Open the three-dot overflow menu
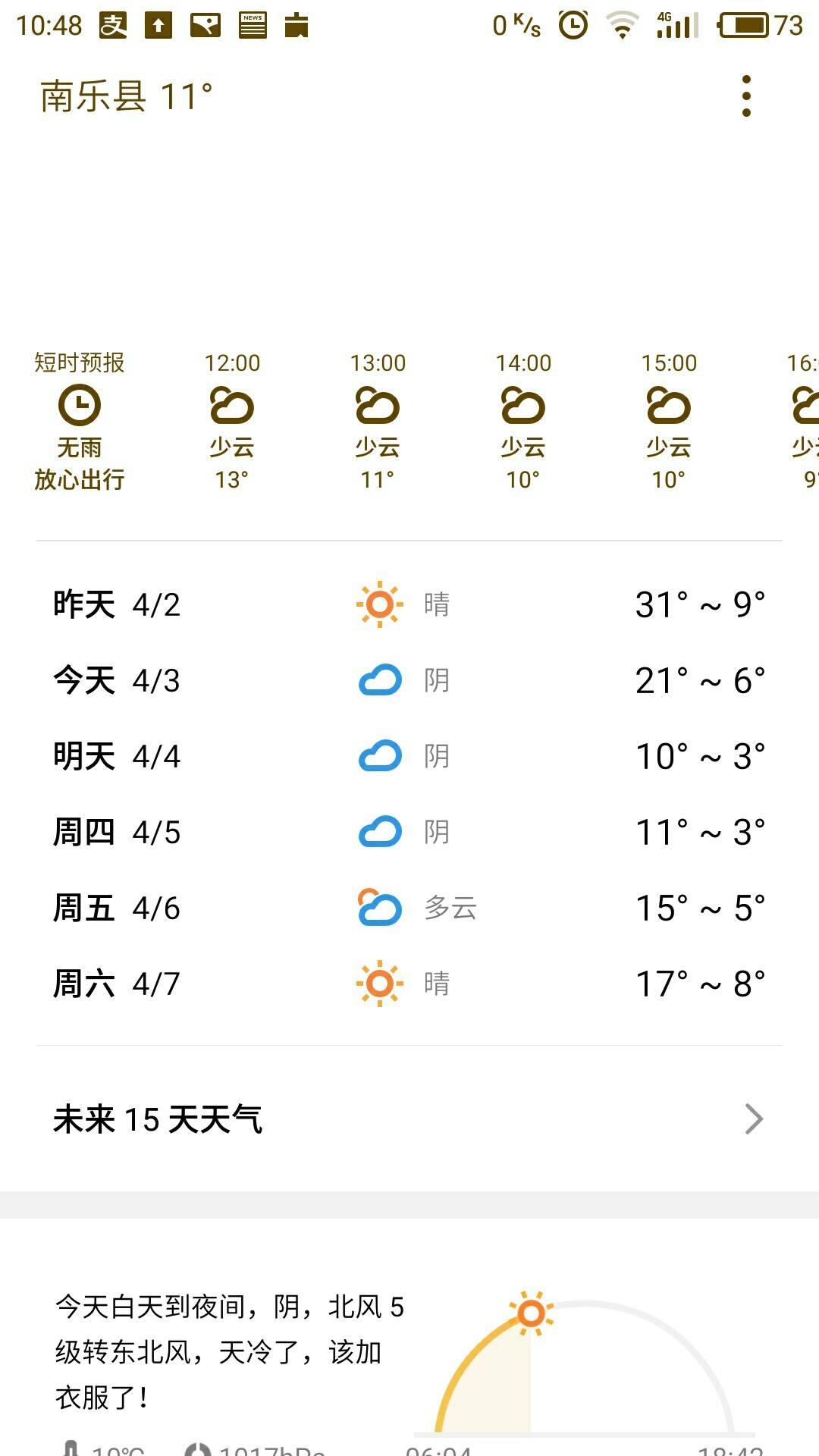Image resolution: width=819 pixels, height=1456 pixels. (747, 96)
